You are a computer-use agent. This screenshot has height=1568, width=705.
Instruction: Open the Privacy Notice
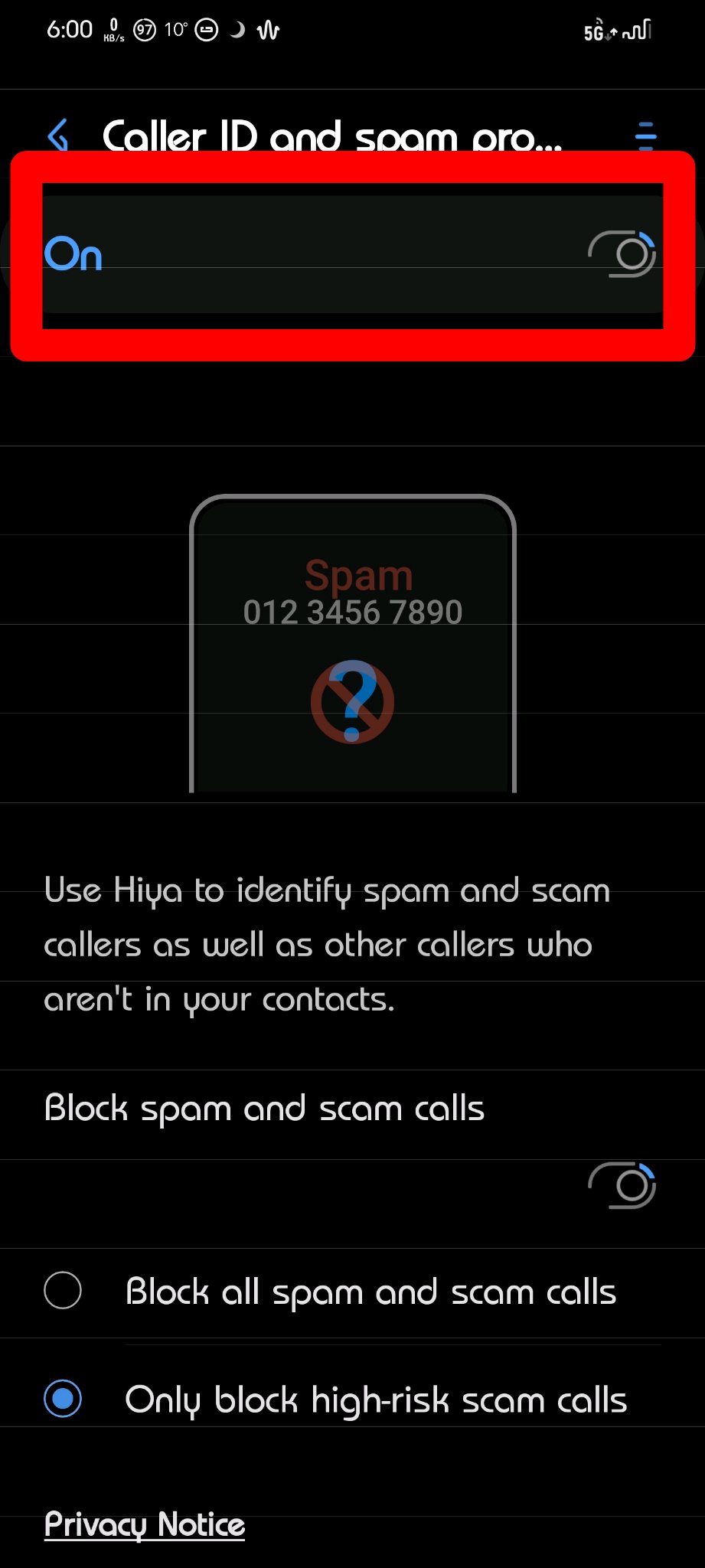coord(144,1524)
